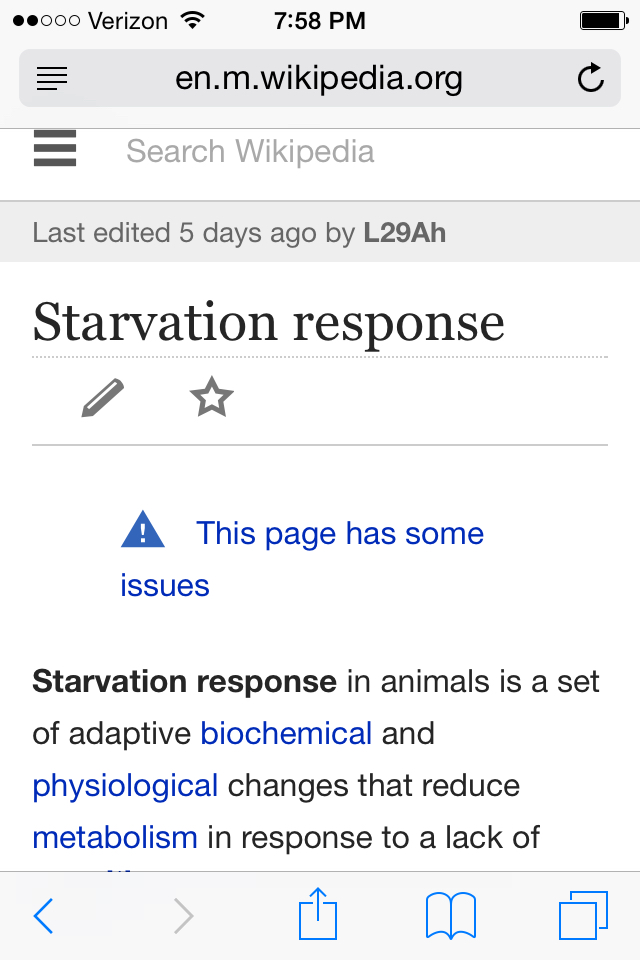Follow the metabolism link
640x960 pixels.
(x=115, y=838)
